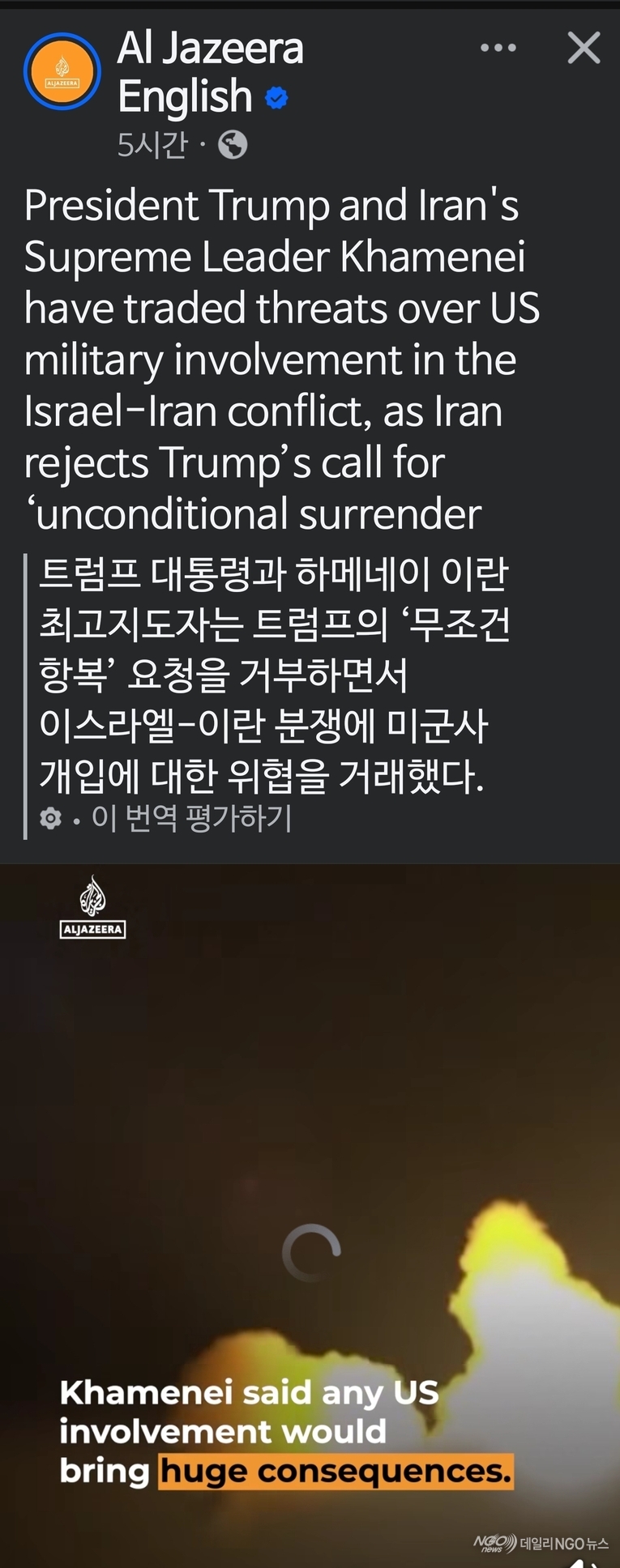The height and width of the screenshot is (1568, 620).
Task: Open the translation settings gear icon
Action: click(x=51, y=819)
